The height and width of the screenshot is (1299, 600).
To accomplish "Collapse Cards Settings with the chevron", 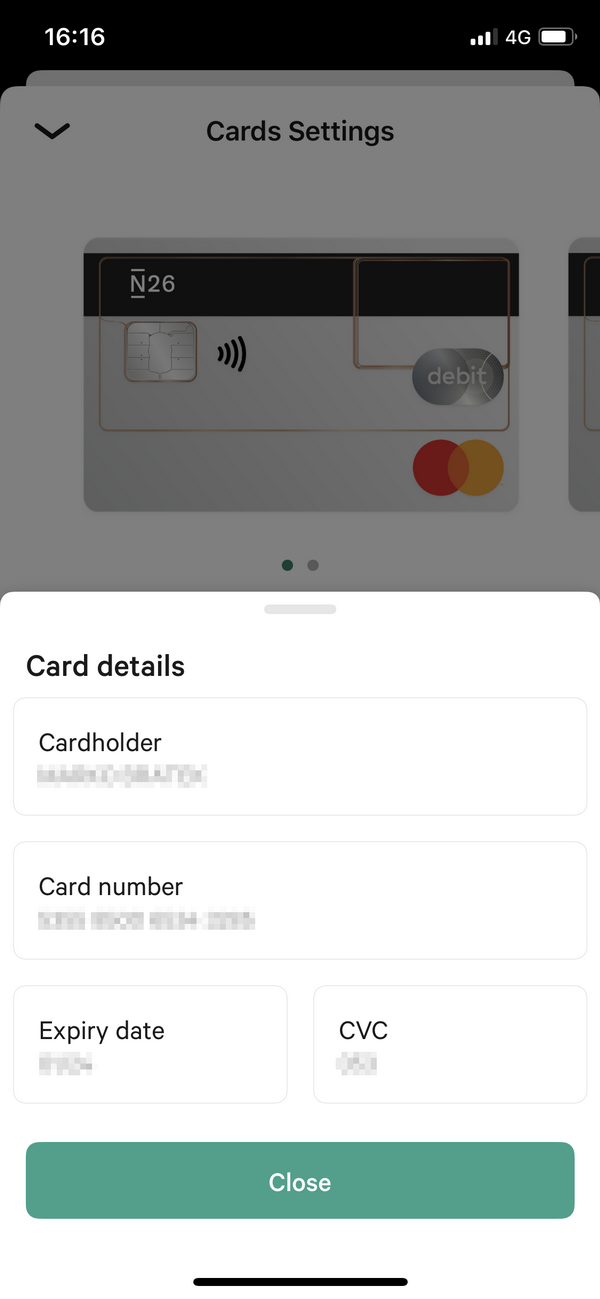I will tap(52, 131).
